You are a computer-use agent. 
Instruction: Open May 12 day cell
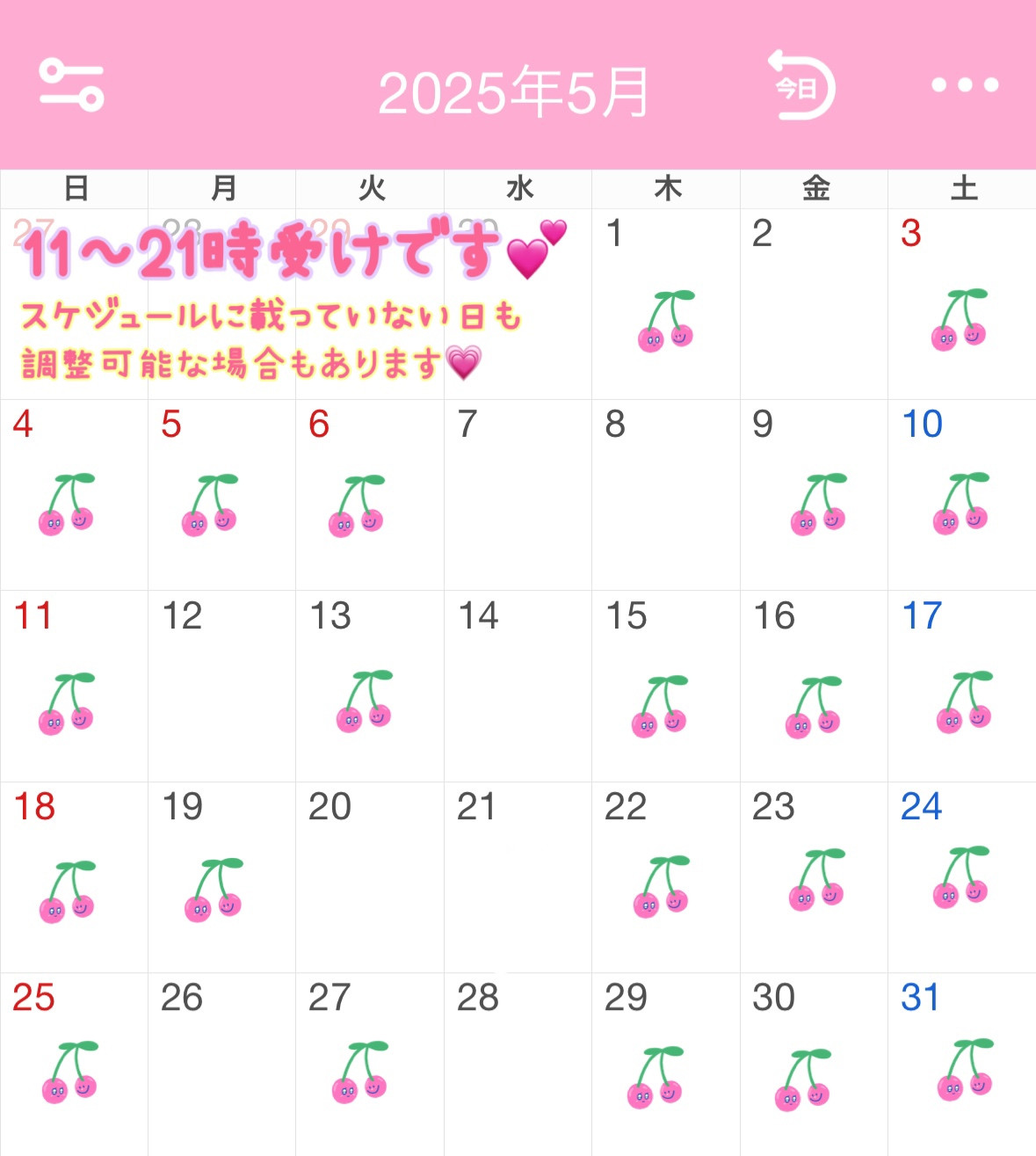[x=221, y=686]
